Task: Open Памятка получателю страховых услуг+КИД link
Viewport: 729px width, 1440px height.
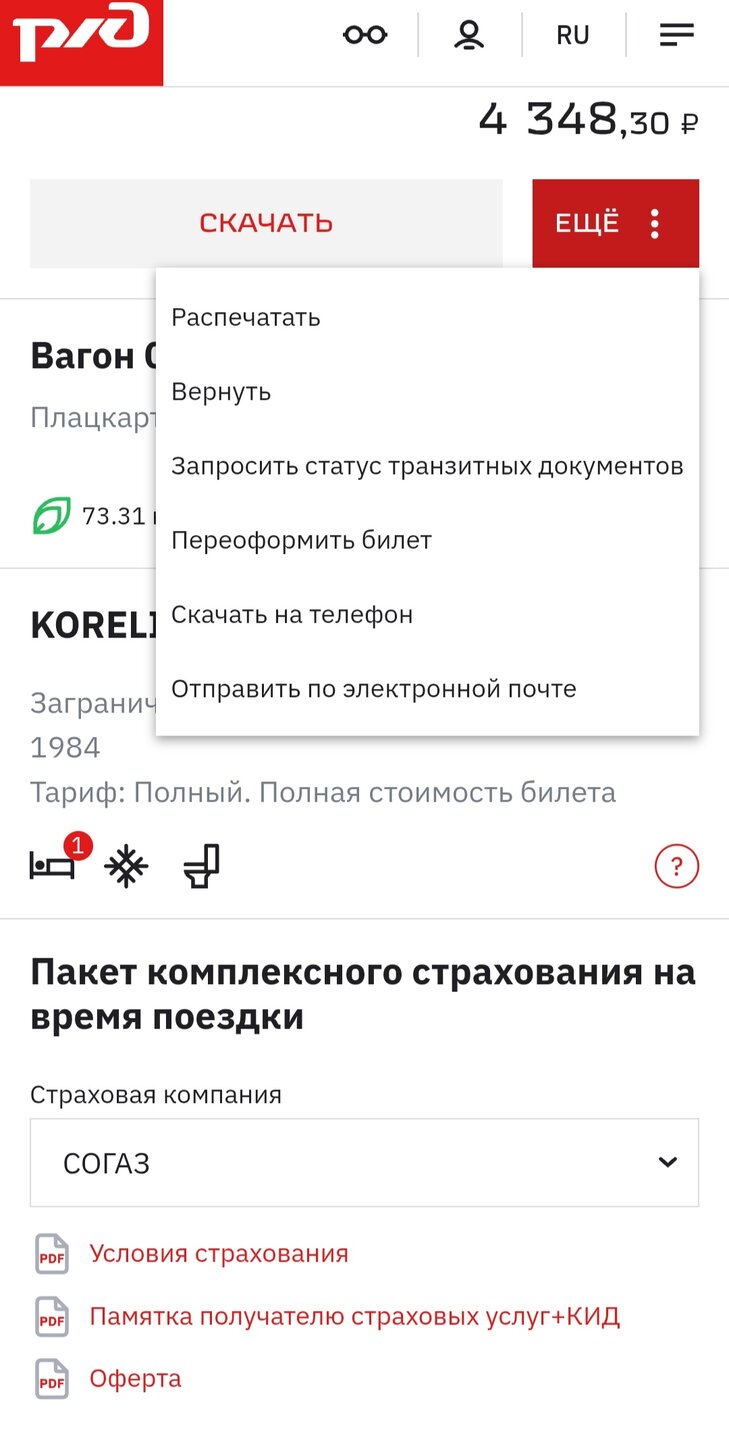Action: pyautogui.click(x=354, y=1316)
